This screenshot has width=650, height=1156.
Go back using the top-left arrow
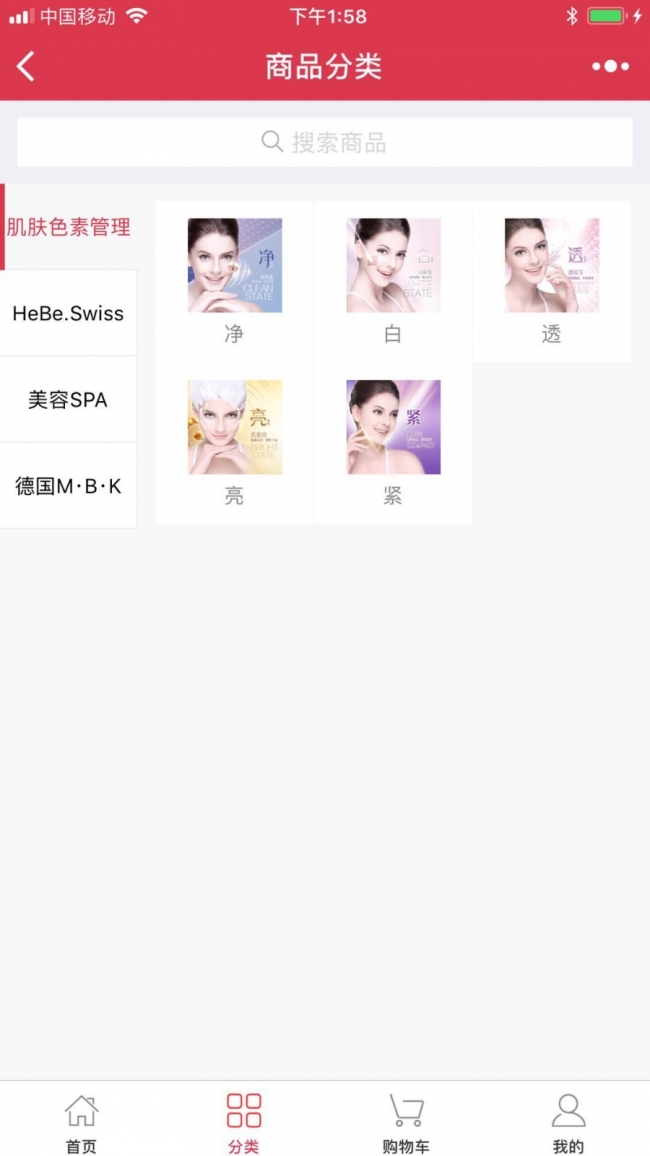click(27, 67)
